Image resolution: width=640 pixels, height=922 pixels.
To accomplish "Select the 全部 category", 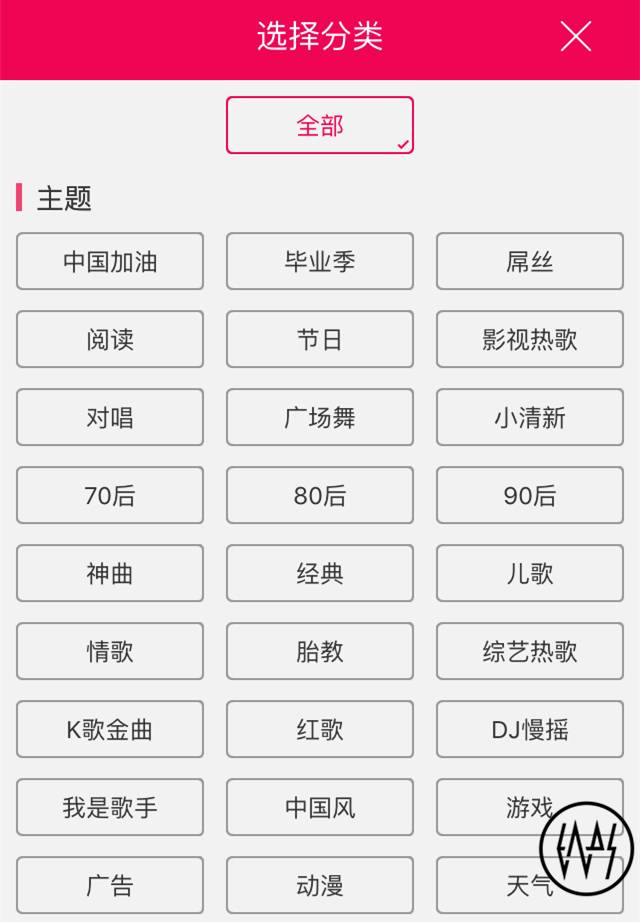I will [319, 125].
